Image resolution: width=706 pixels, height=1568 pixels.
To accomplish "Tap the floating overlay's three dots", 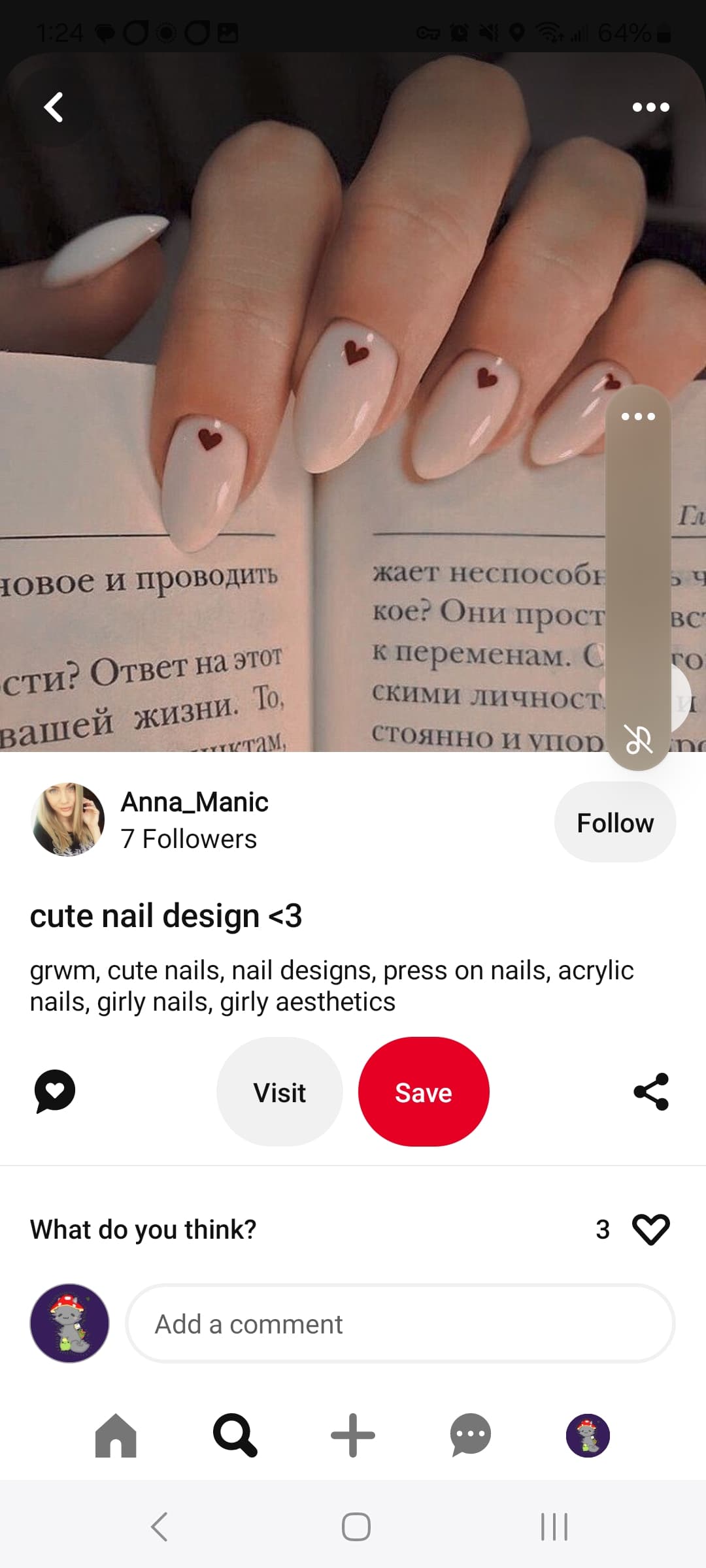I will (x=638, y=416).
